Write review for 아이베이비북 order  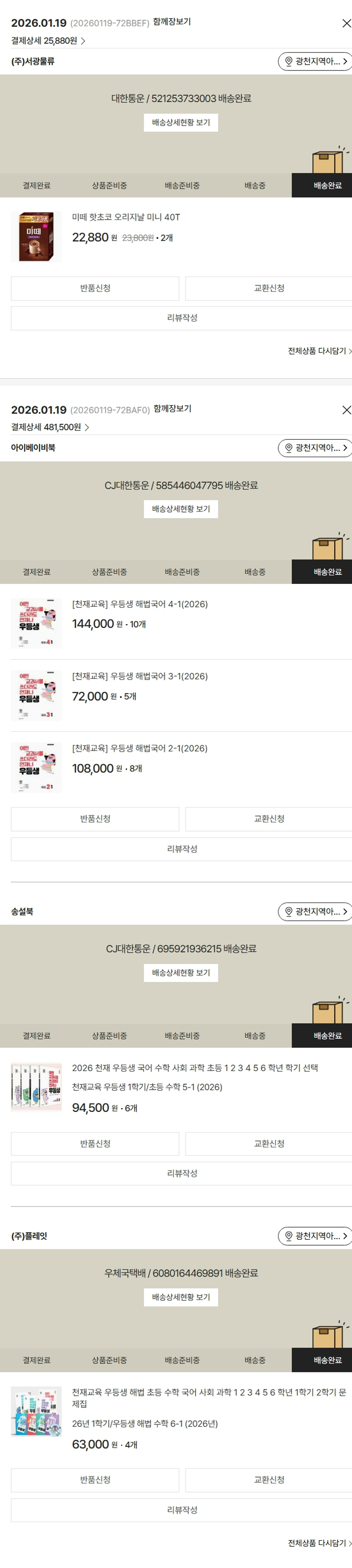coord(182,849)
